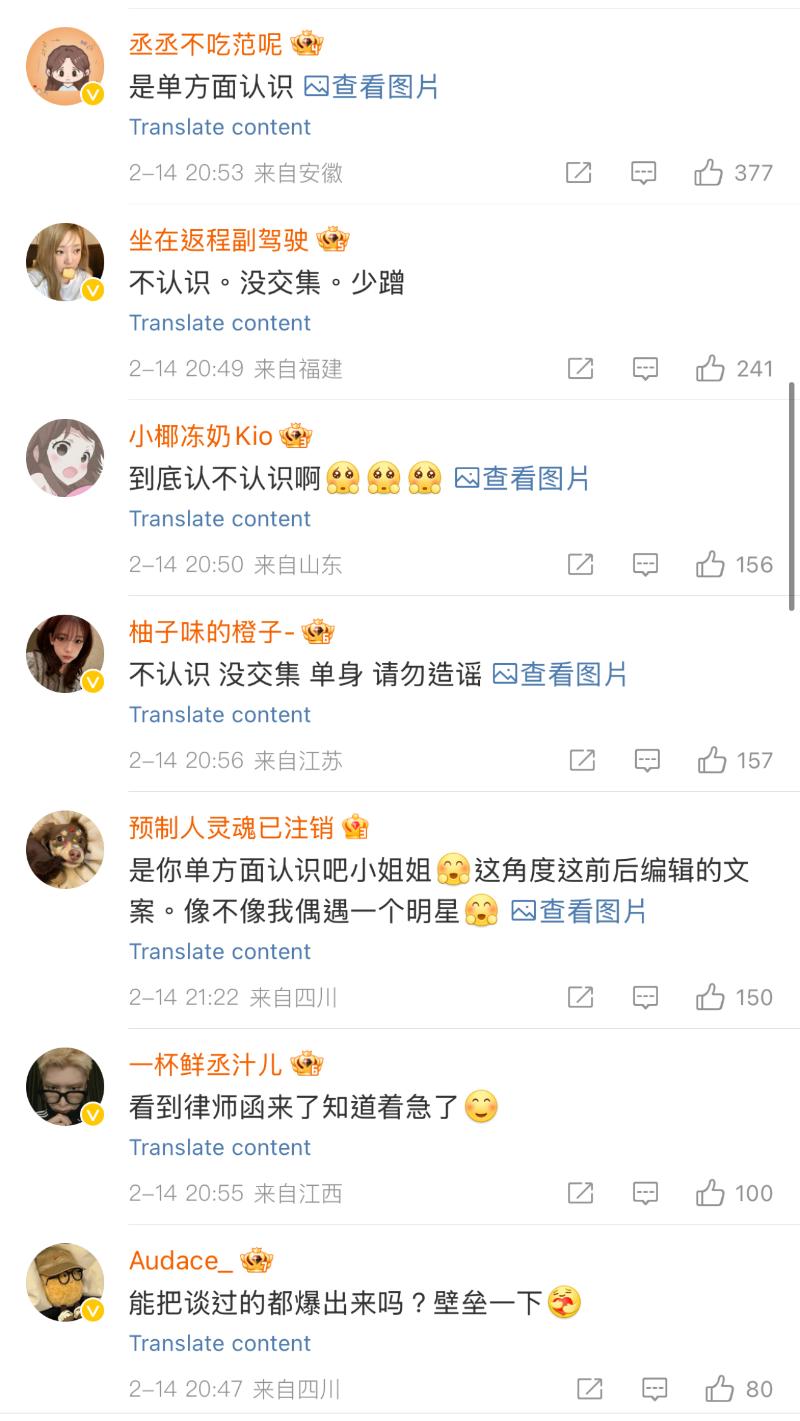Like Audace_'s comment
This screenshot has height=1421, width=800.
(x=720, y=1389)
